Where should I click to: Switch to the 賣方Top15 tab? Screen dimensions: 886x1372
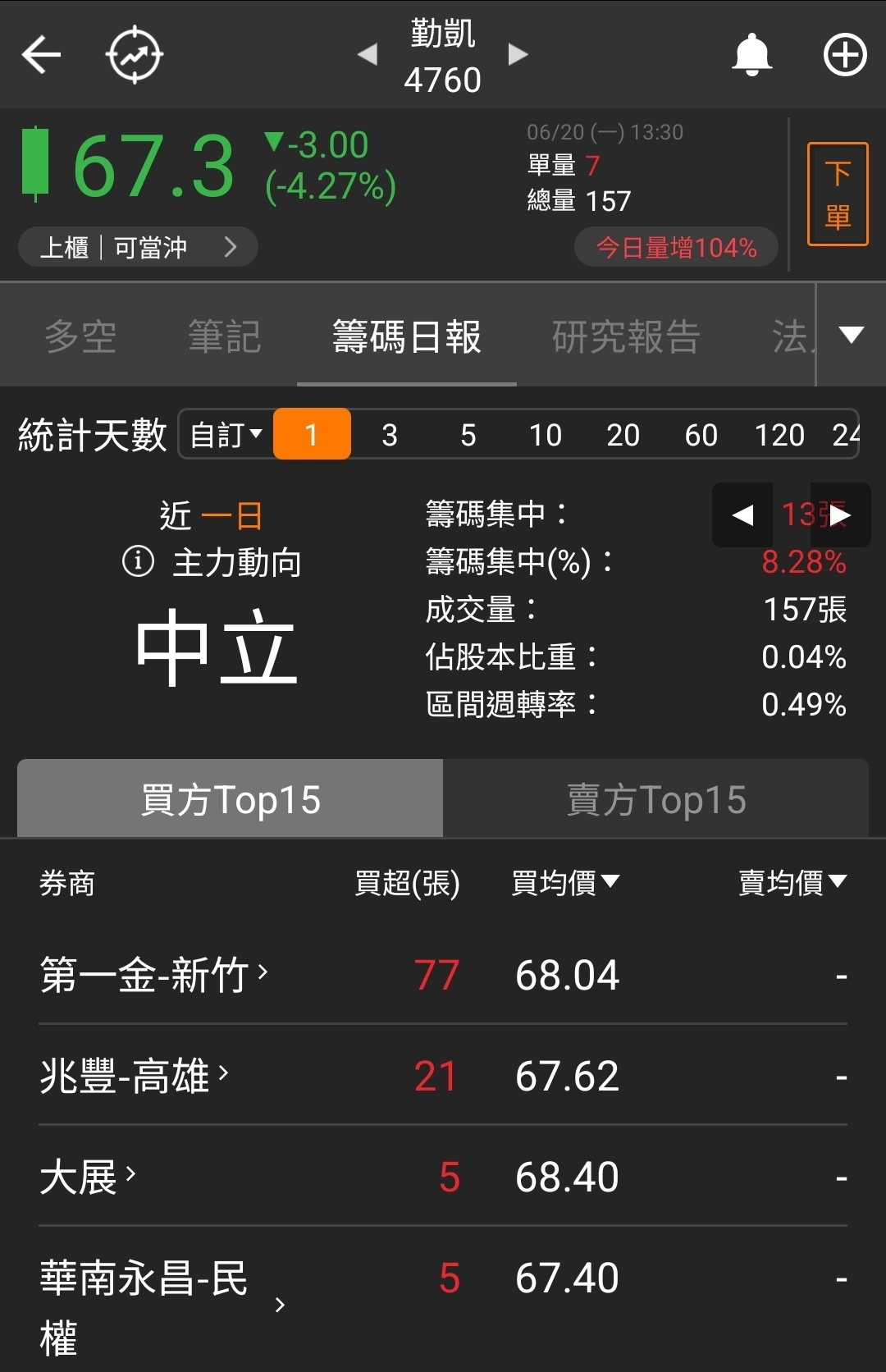point(655,799)
